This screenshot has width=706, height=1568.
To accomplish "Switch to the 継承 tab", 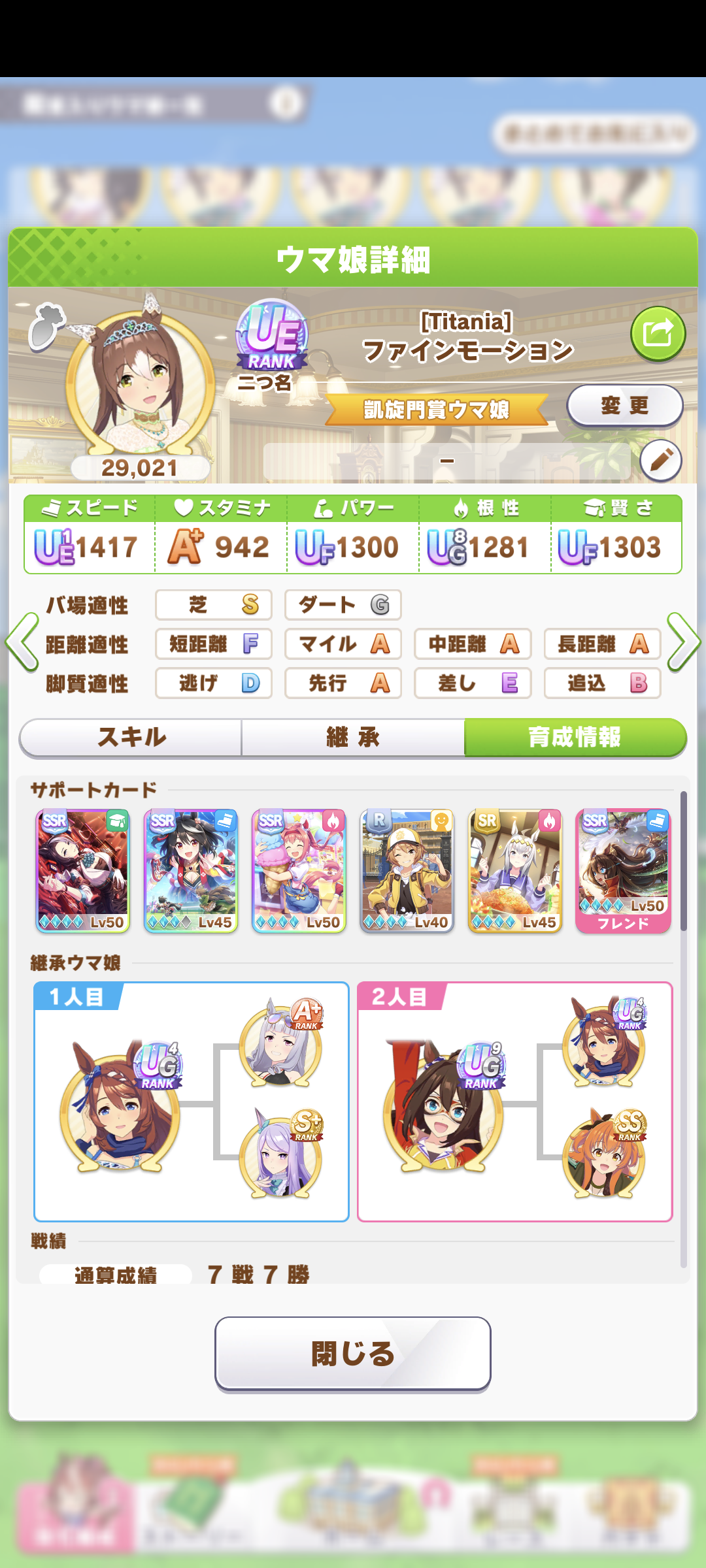I will click(353, 738).
